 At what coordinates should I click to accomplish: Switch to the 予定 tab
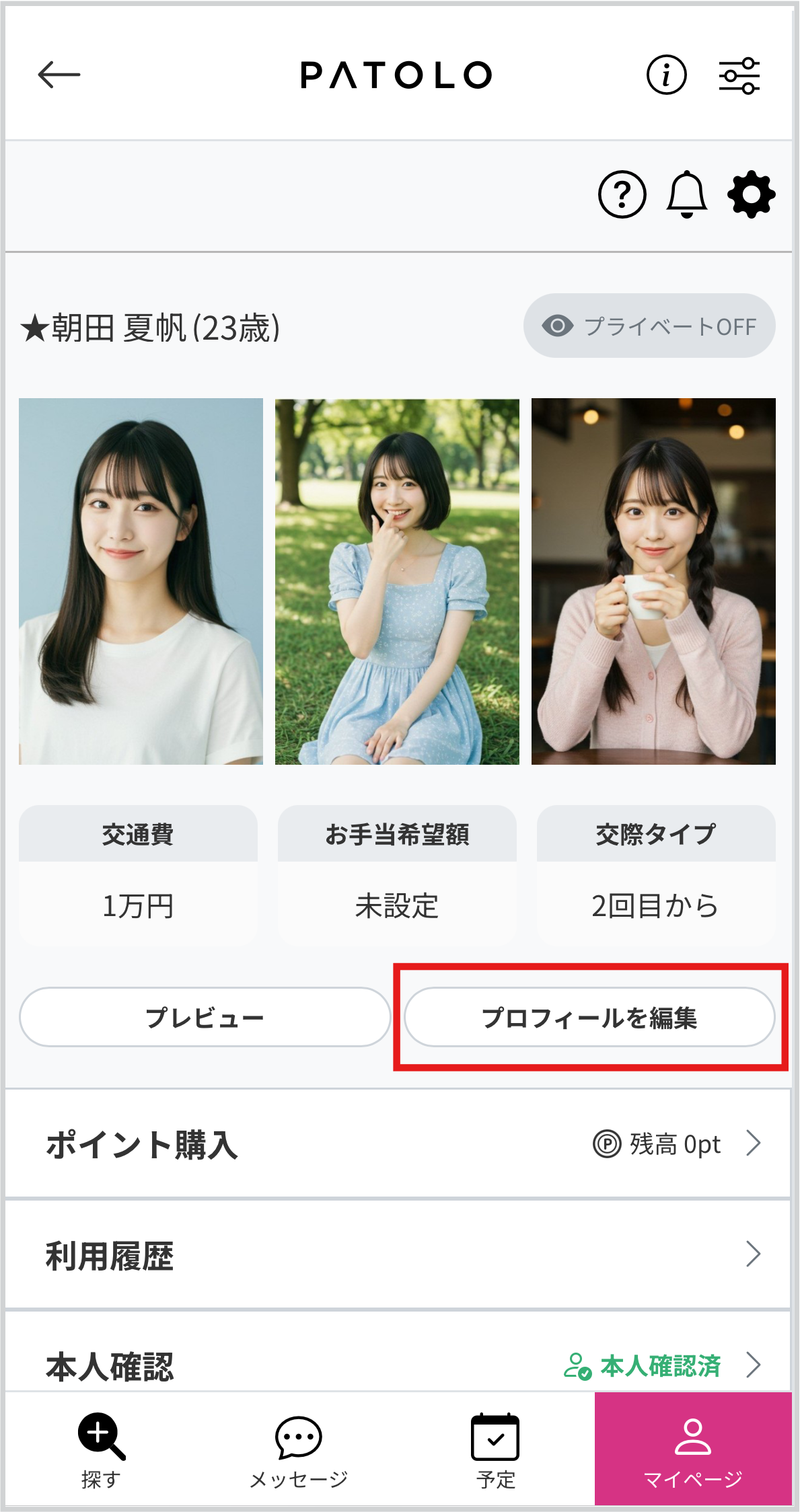point(495,1449)
